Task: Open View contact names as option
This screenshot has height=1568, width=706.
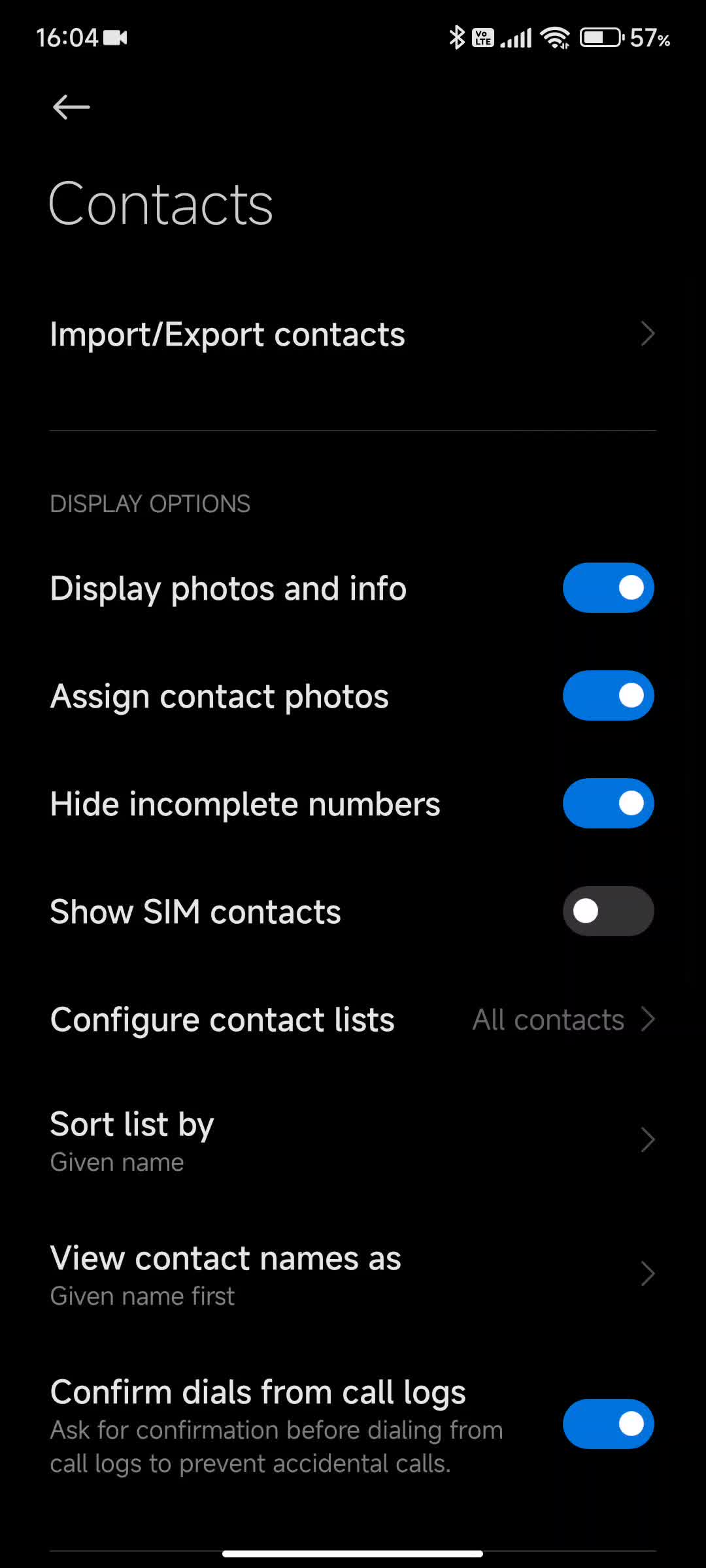Action: coord(353,1274)
